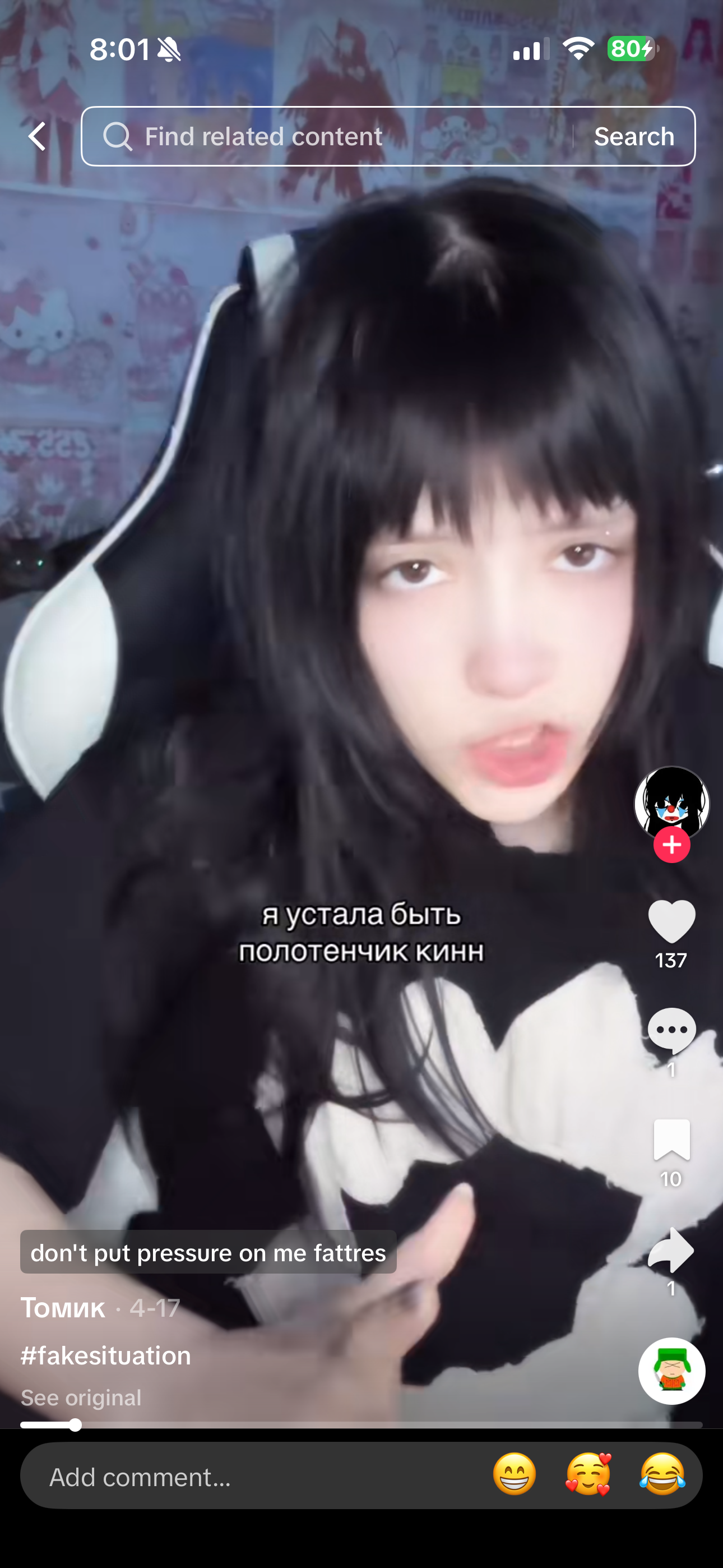Open Томик's profile from username
723x1568 pixels.
tap(63, 1308)
